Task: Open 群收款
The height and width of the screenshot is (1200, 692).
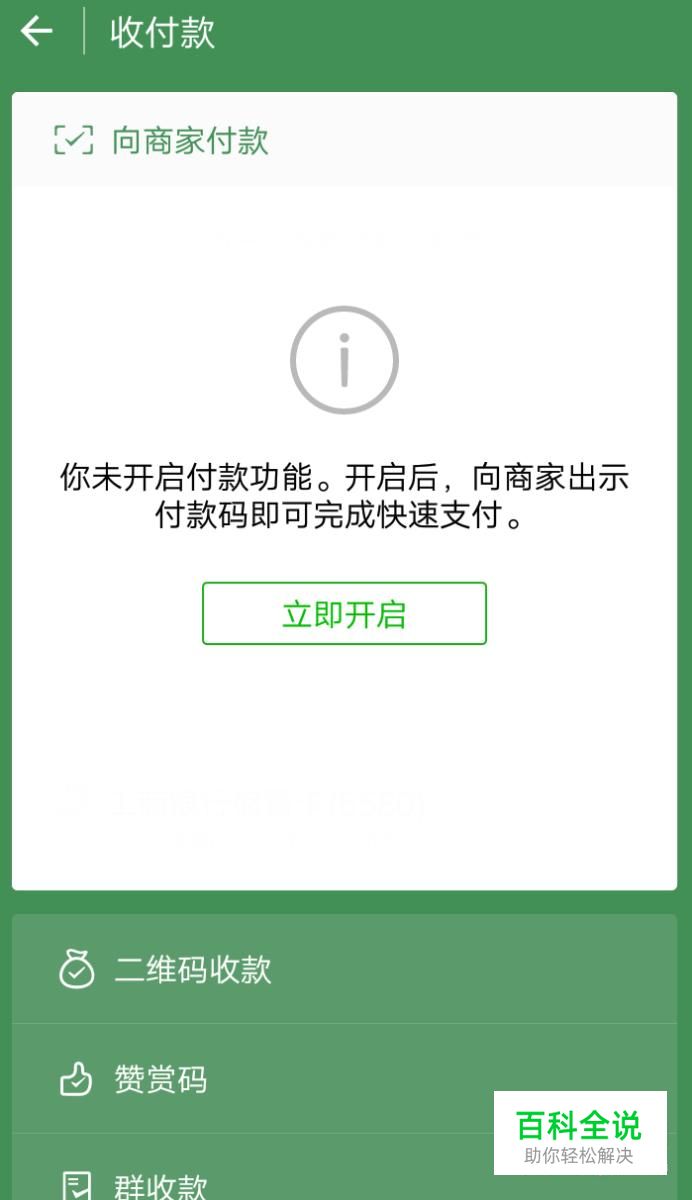Action: [344, 1172]
